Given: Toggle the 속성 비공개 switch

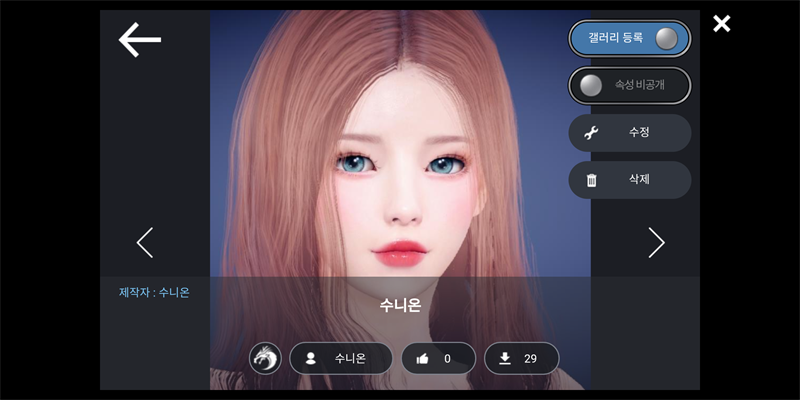Looking at the screenshot, I should [x=630, y=86].
